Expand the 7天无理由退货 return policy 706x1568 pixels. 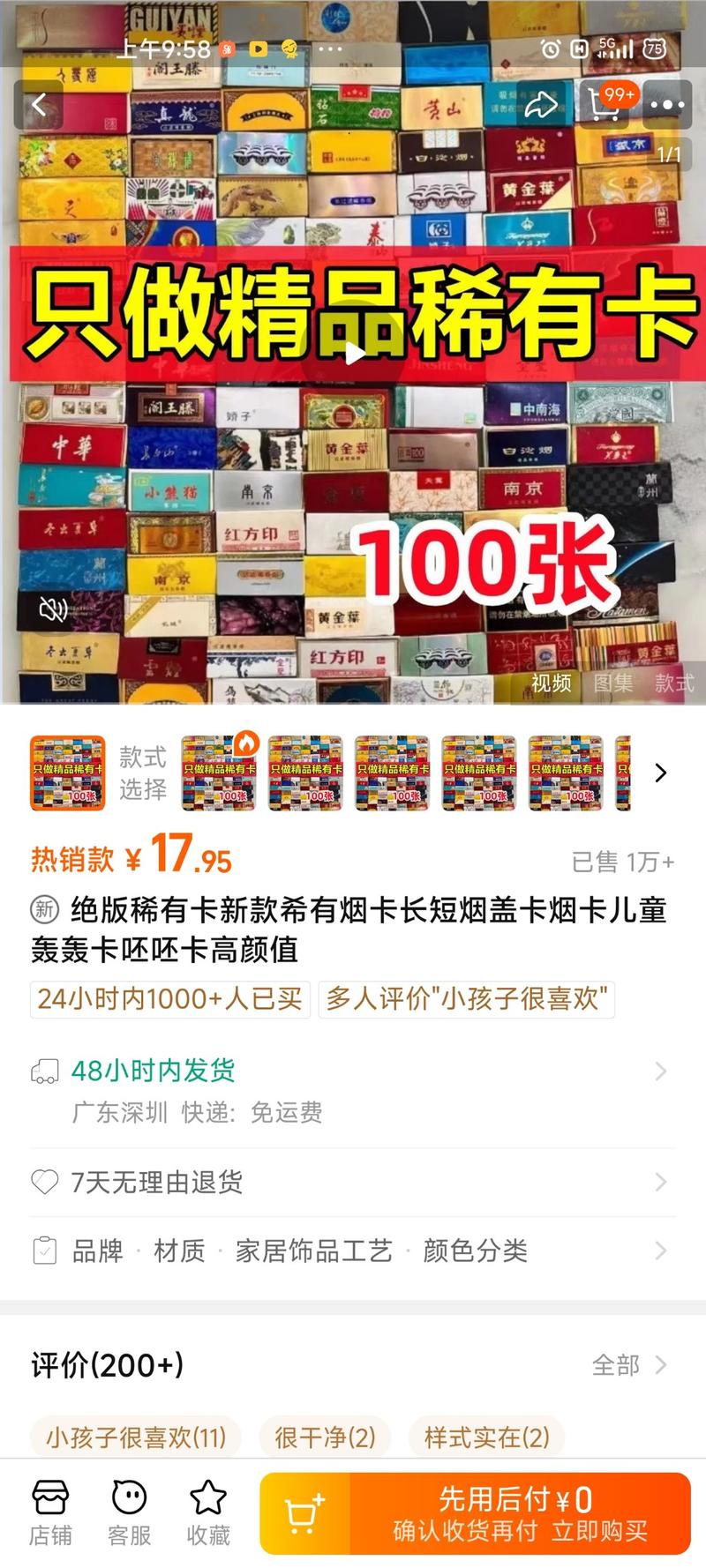click(353, 1182)
